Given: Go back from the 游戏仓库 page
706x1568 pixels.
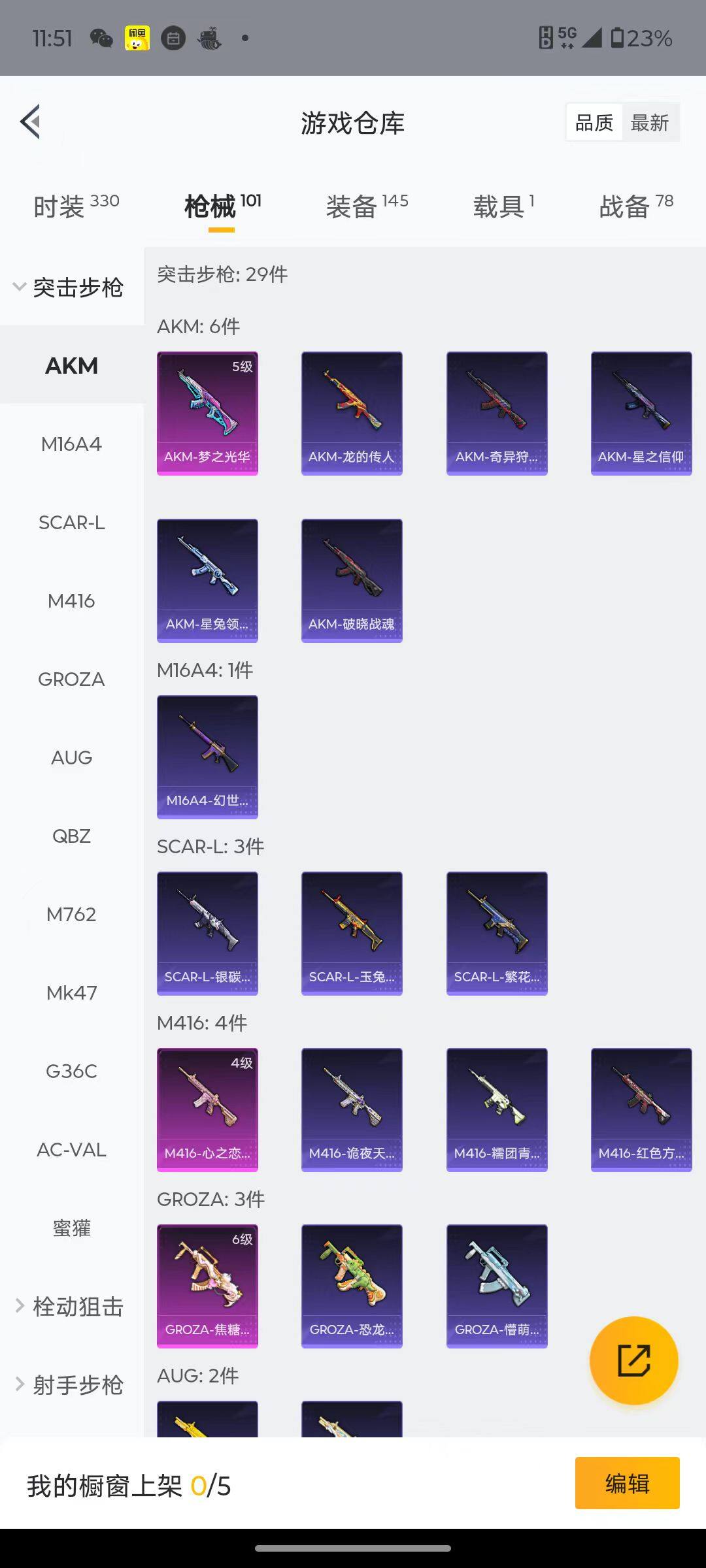Looking at the screenshot, I should (x=31, y=122).
